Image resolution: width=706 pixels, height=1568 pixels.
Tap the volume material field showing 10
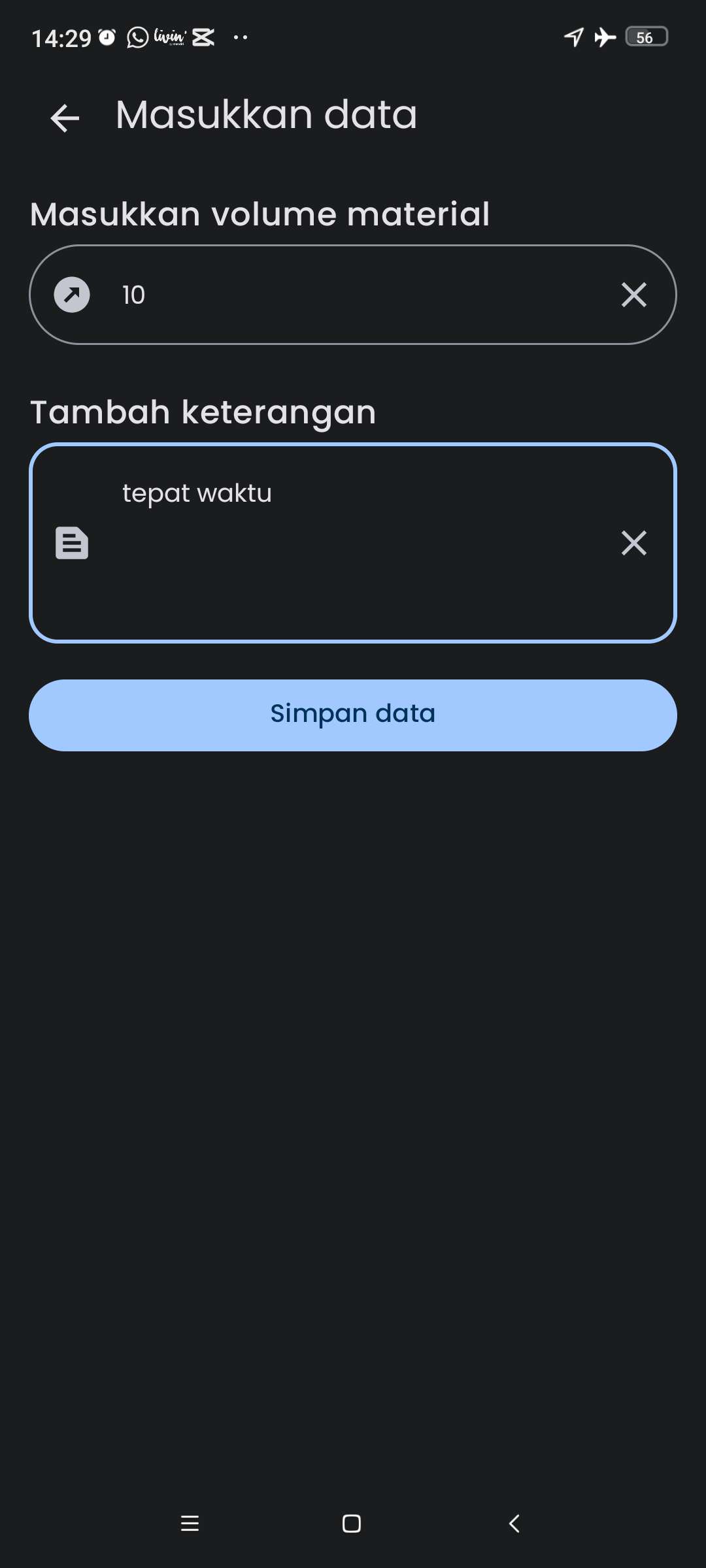353,295
